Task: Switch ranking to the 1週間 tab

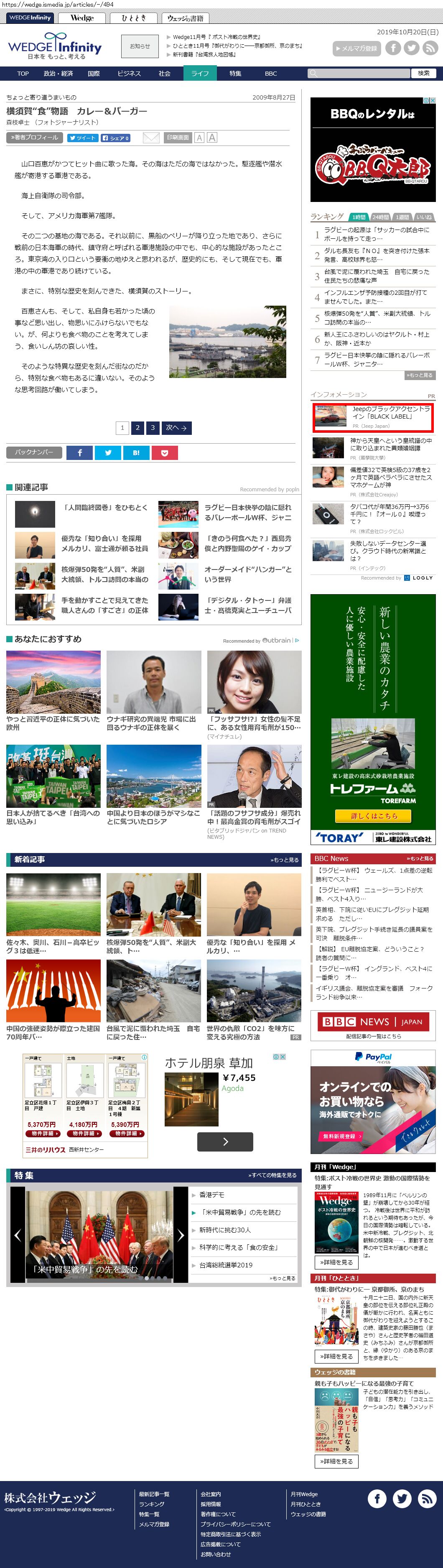Action: point(402,217)
